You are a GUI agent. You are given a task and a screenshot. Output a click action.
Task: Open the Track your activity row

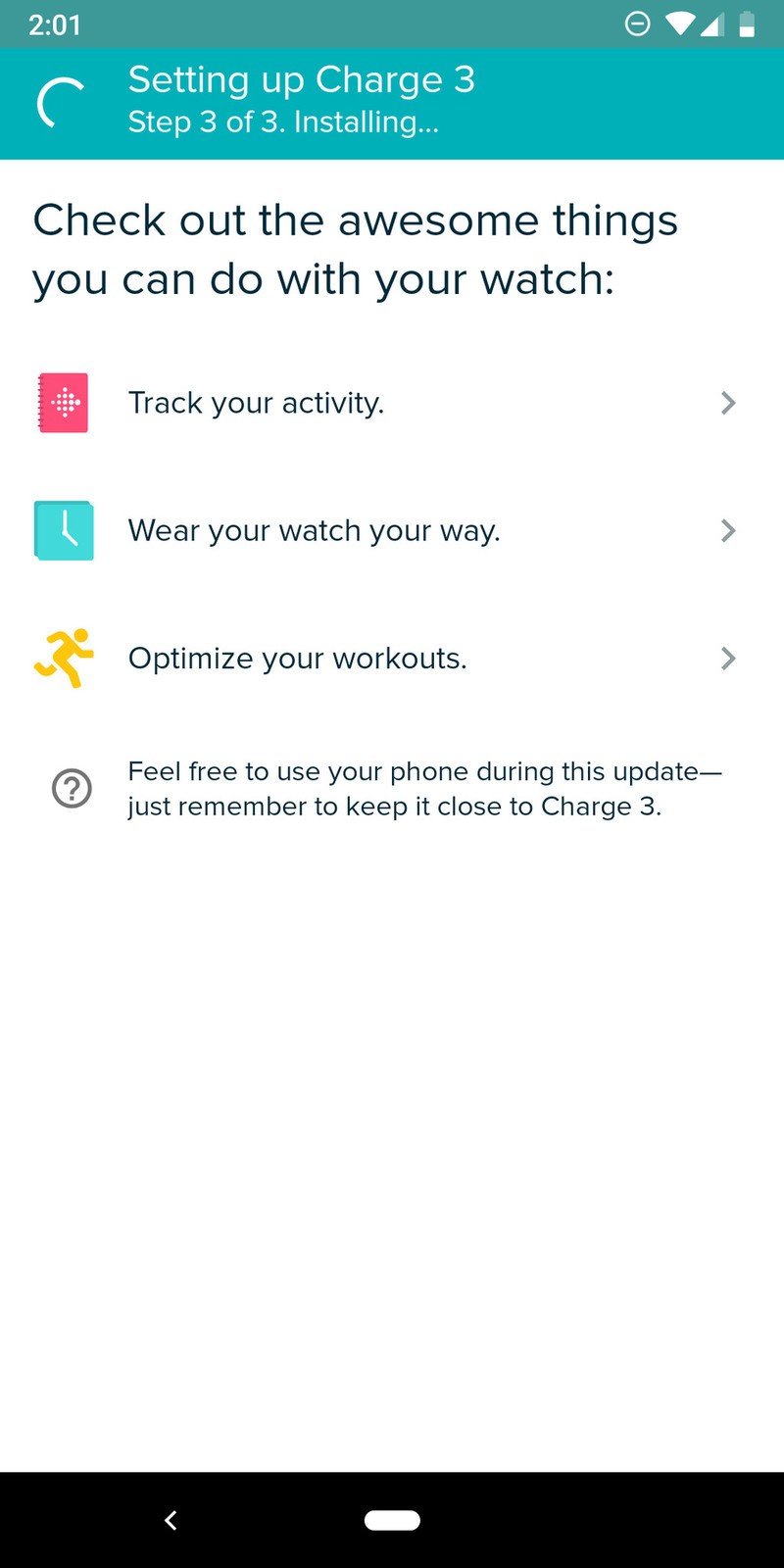pos(392,403)
